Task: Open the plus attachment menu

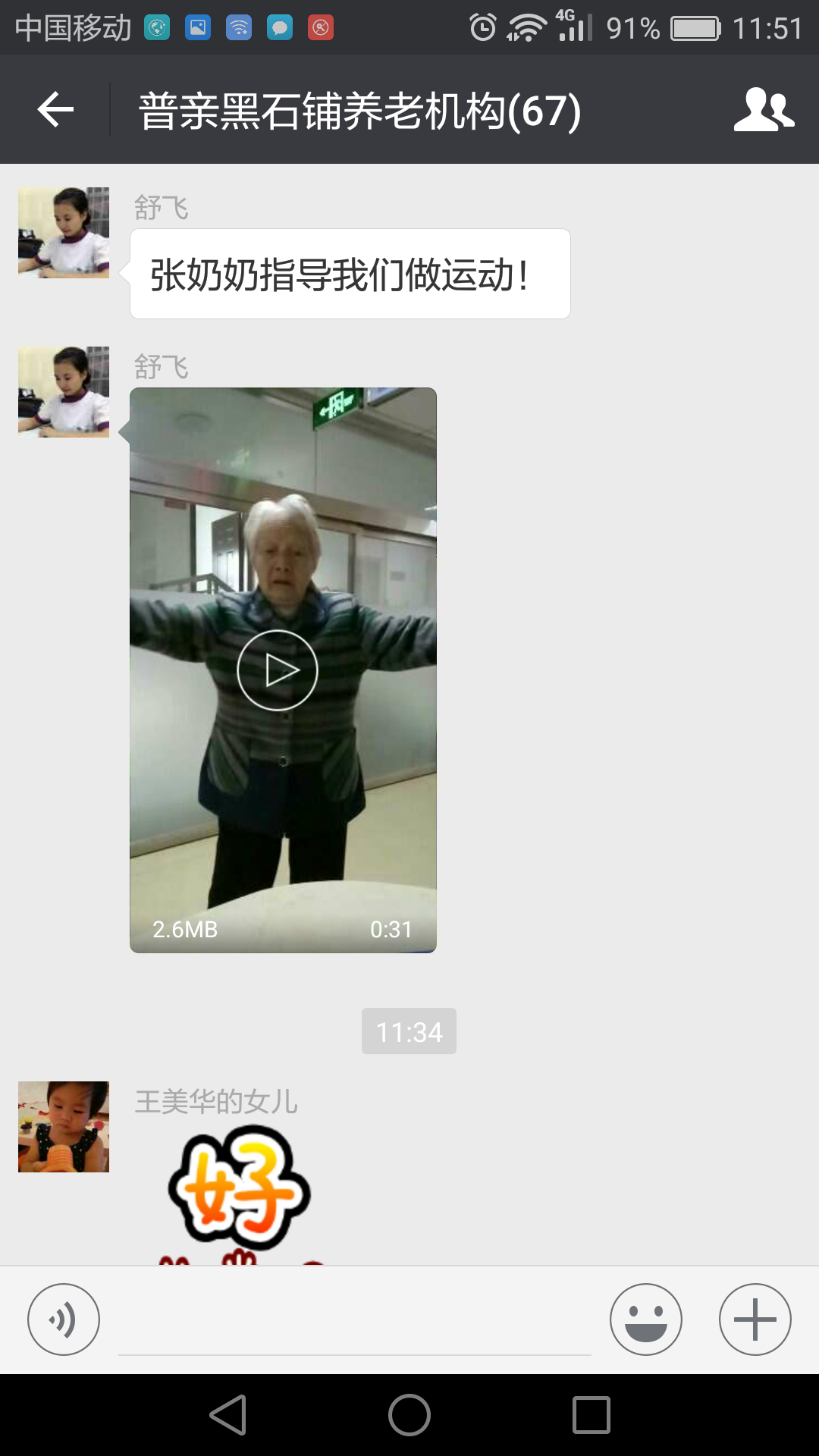Action: point(755,1319)
